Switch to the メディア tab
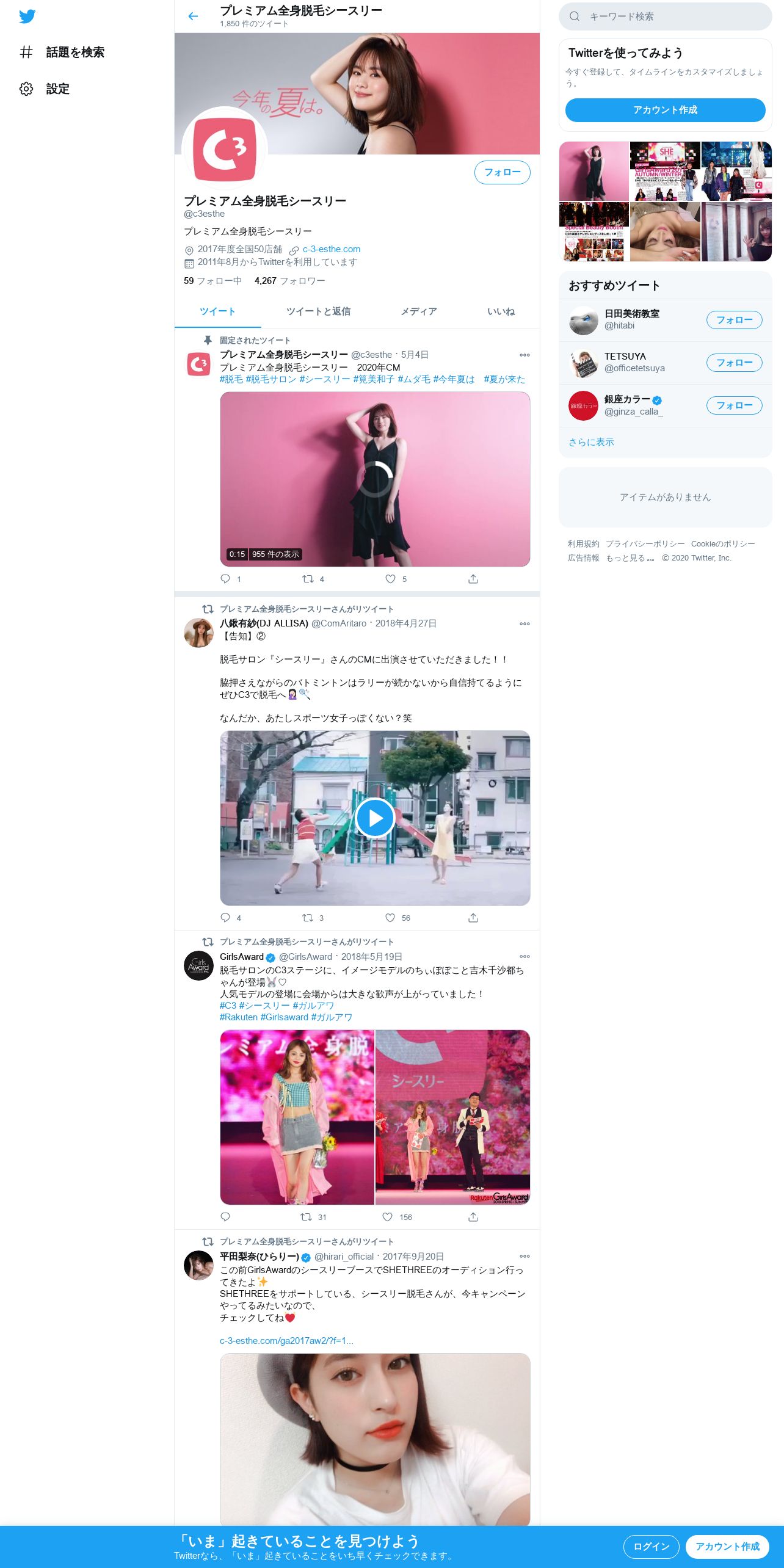784x1568 pixels. (418, 311)
